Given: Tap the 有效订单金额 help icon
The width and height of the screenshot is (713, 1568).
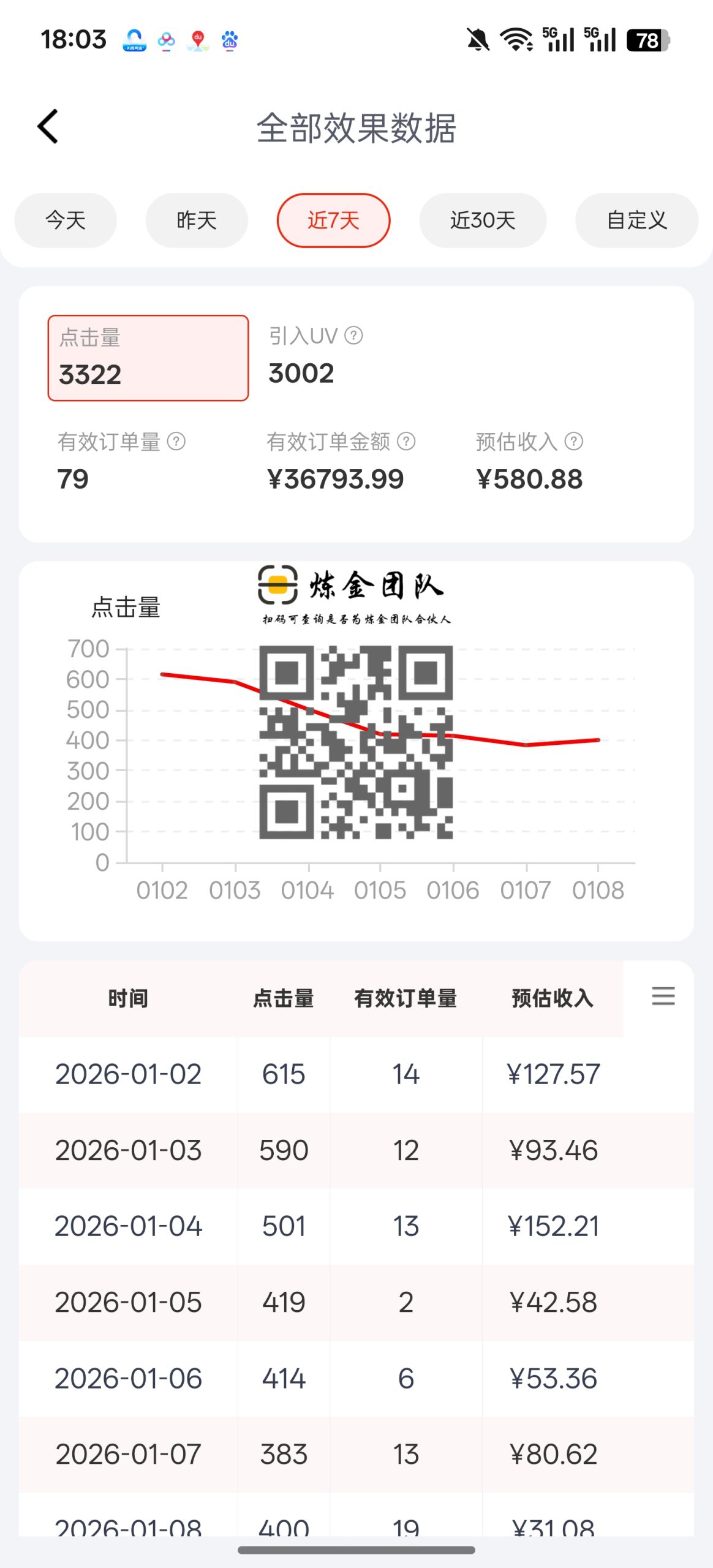Looking at the screenshot, I should click(405, 441).
